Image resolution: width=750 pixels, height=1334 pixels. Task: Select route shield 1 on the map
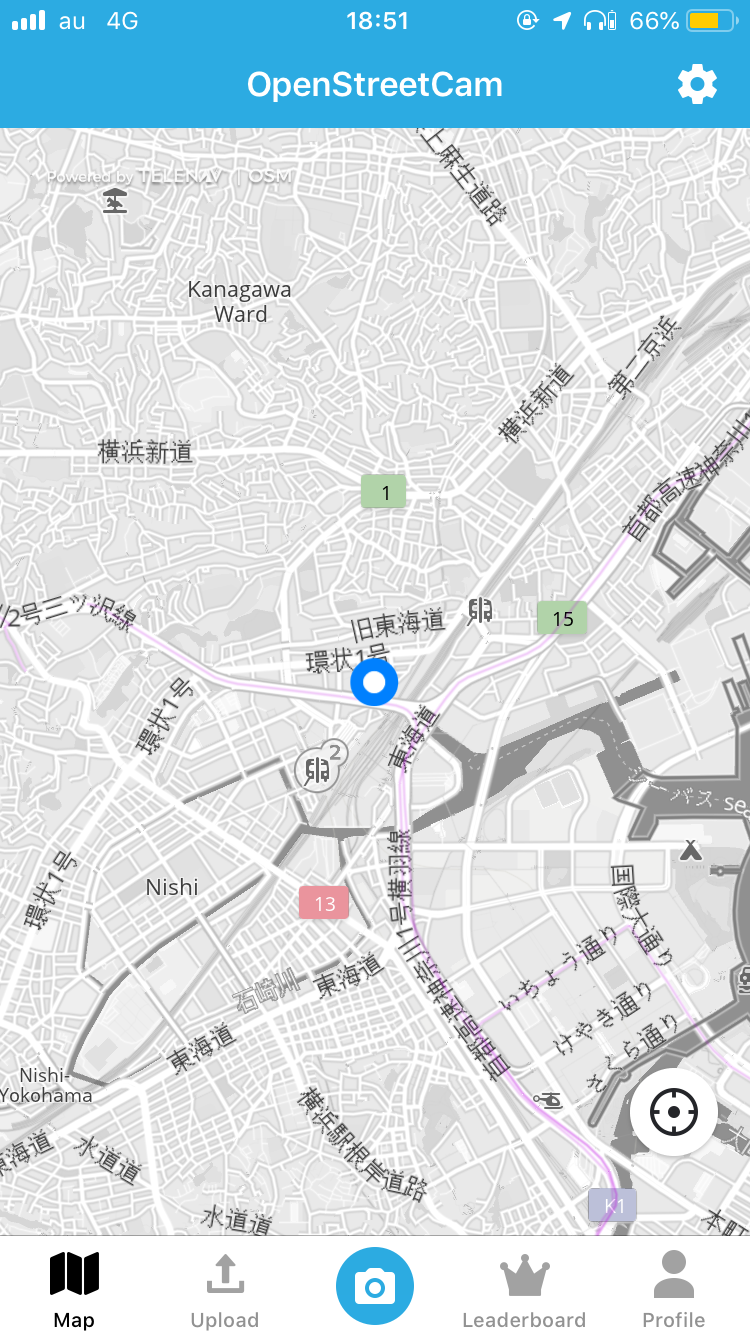click(x=384, y=491)
